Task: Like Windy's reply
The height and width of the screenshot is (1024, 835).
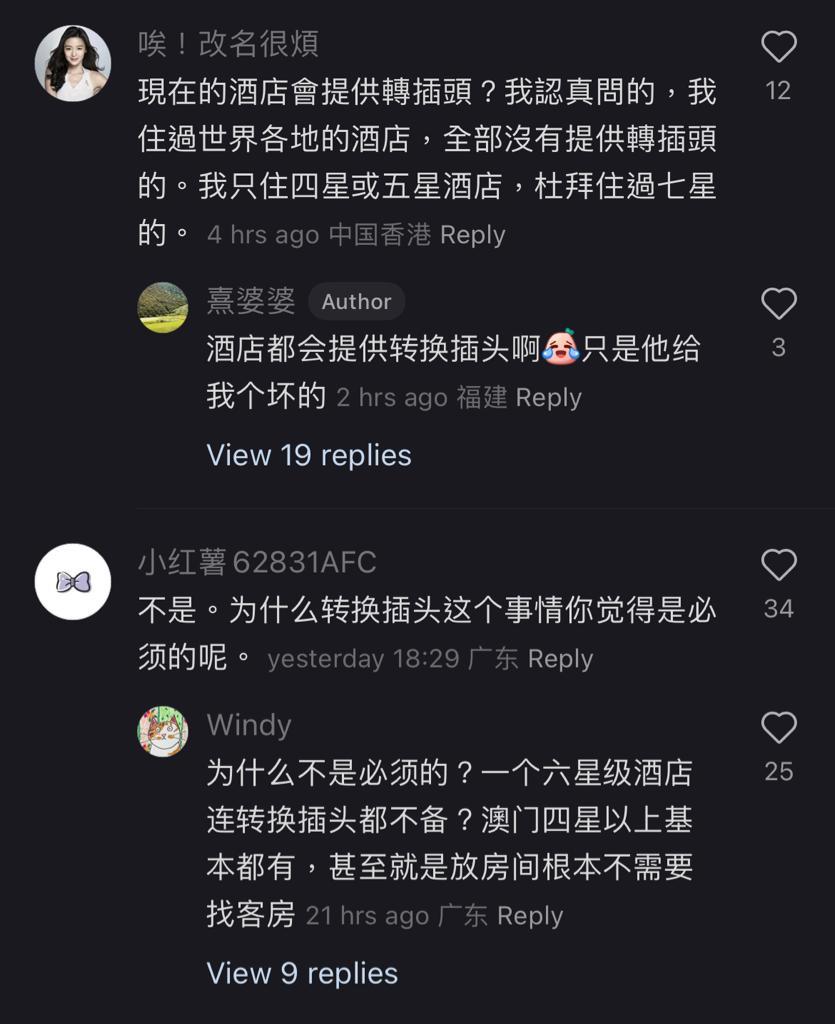Action: pos(778,728)
